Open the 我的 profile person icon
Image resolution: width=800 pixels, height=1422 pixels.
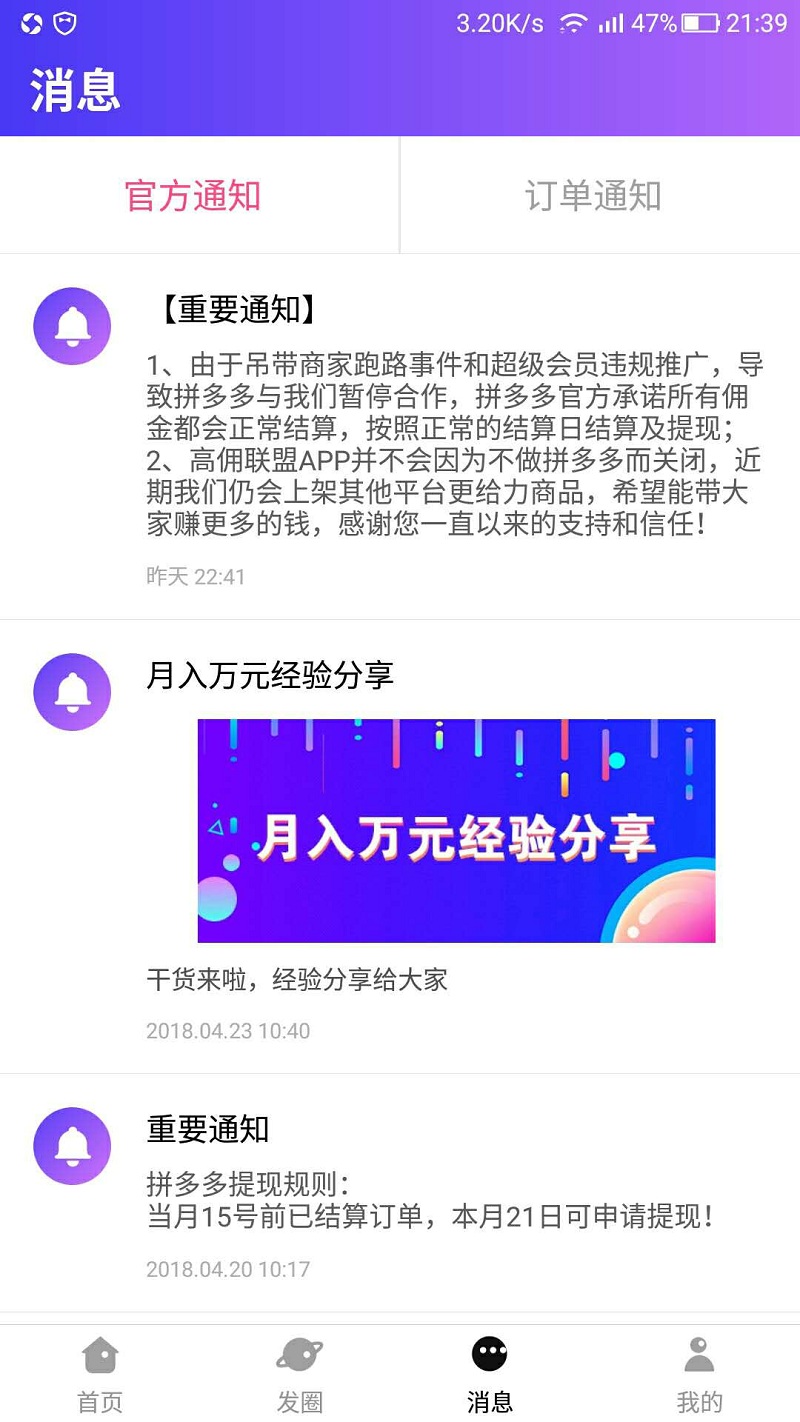click(x=698, y=1357)
